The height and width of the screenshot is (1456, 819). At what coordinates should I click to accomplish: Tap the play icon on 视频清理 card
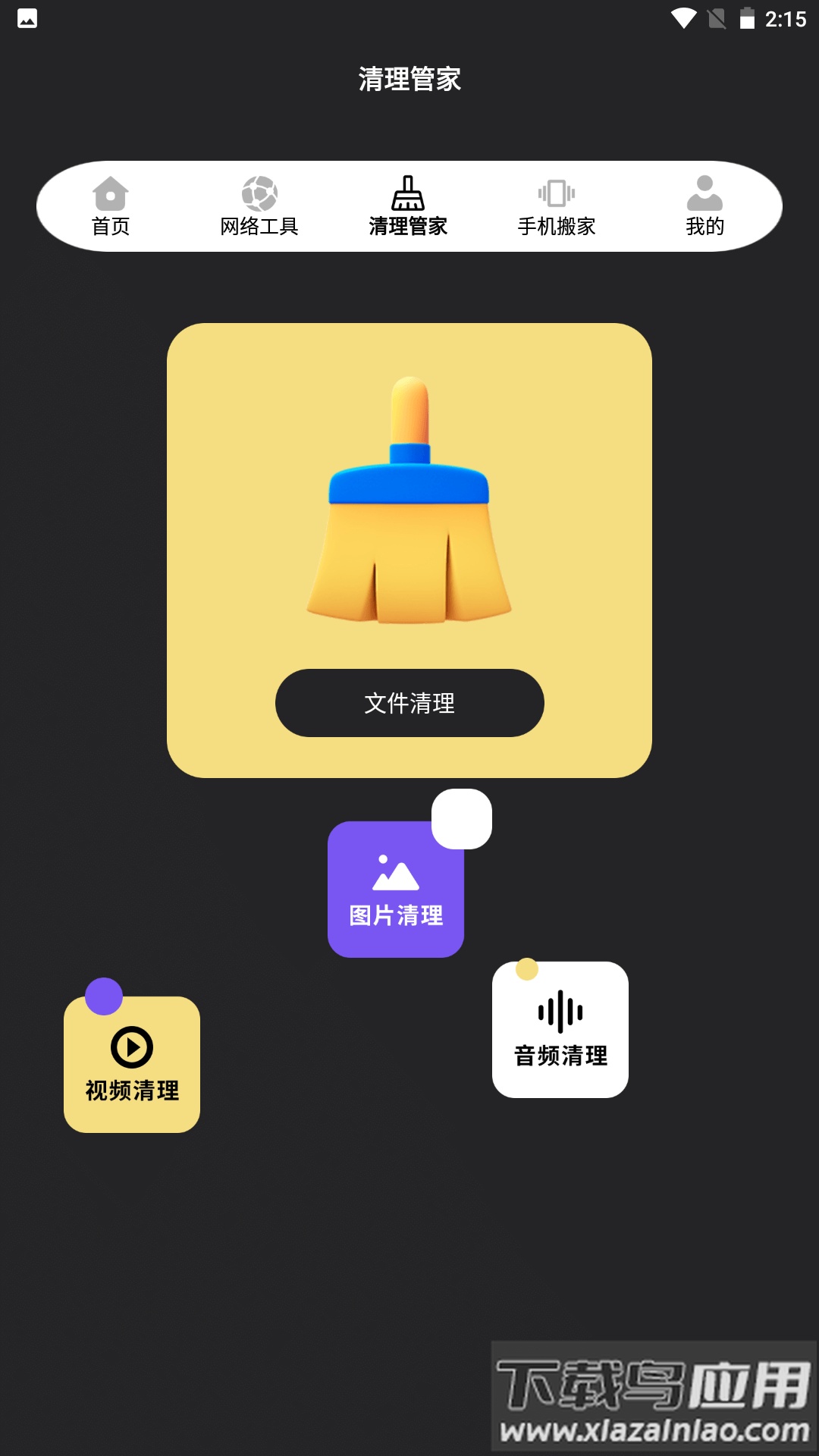pyautogui.click(x=130, y=1046)
